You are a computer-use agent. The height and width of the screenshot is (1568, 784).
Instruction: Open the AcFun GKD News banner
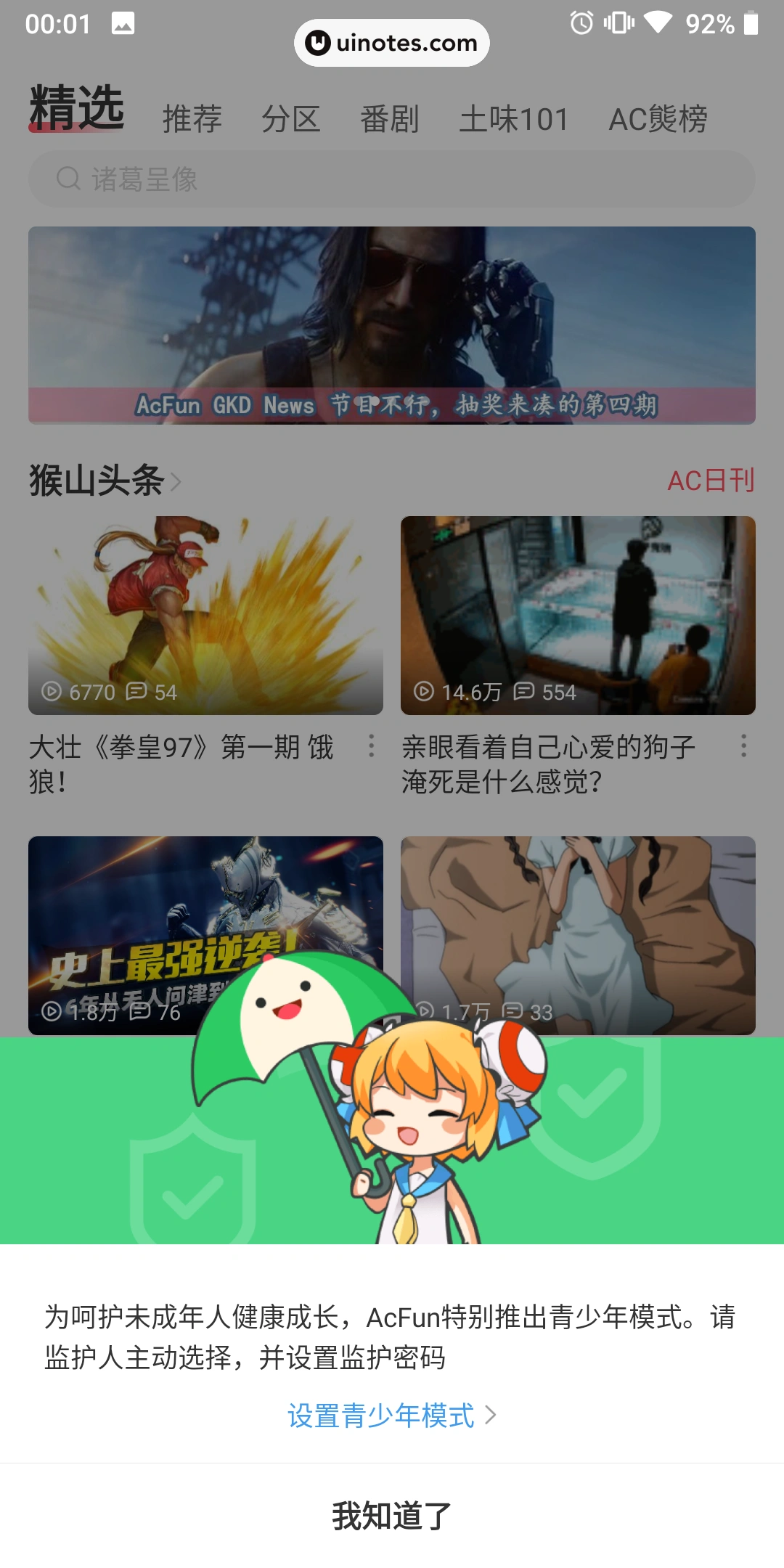tap(392, 325)
